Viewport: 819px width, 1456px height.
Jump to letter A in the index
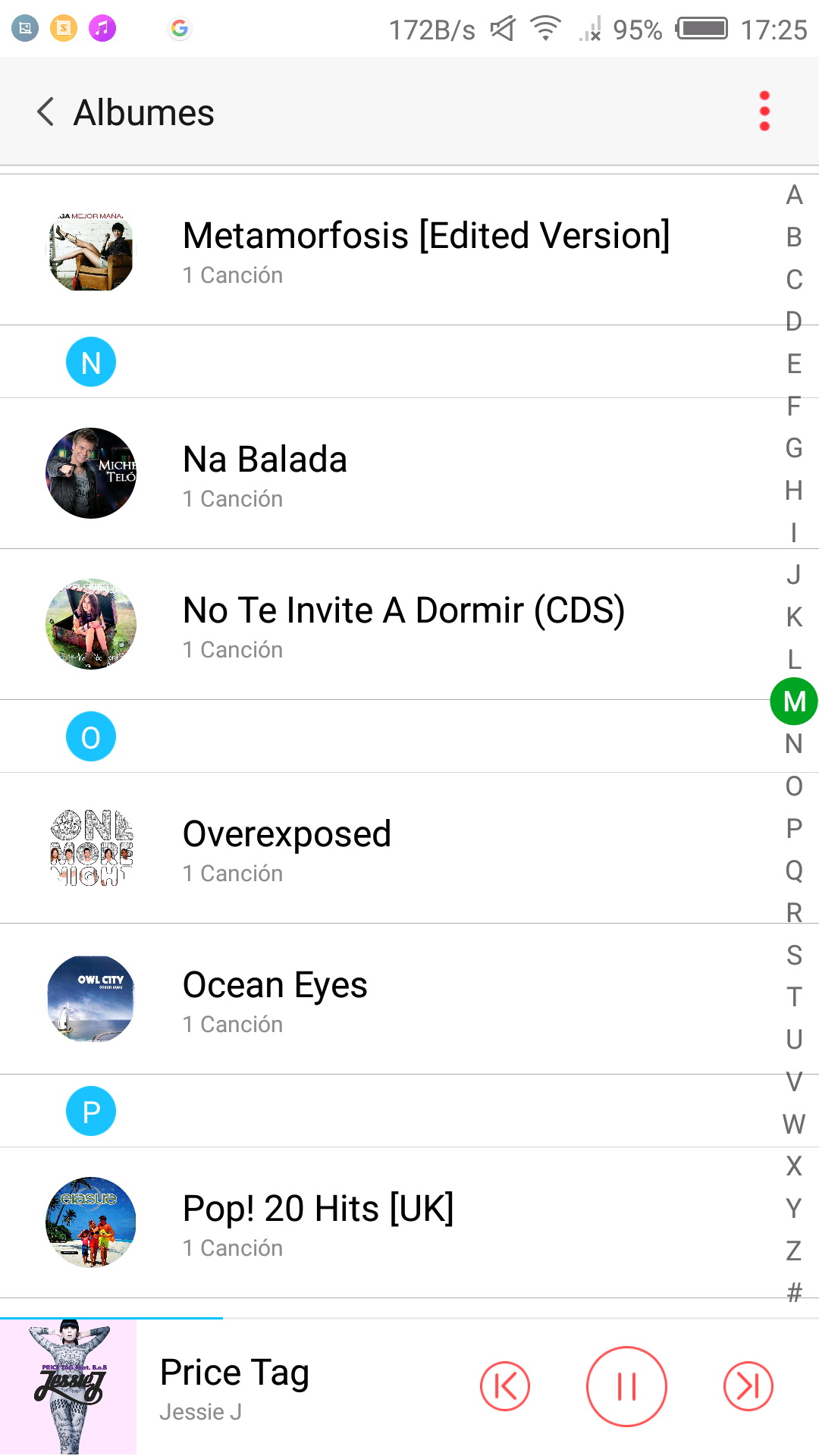794,195
